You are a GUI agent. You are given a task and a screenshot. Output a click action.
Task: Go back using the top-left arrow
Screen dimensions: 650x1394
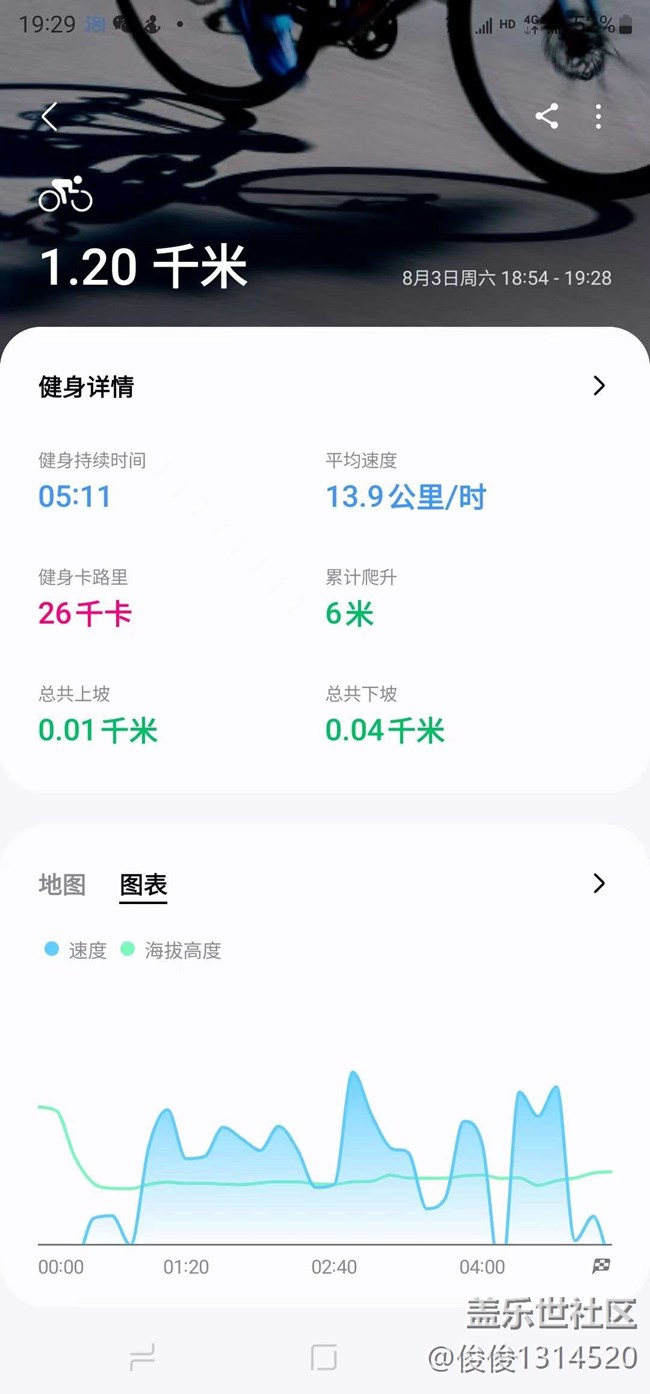[49, 116]
